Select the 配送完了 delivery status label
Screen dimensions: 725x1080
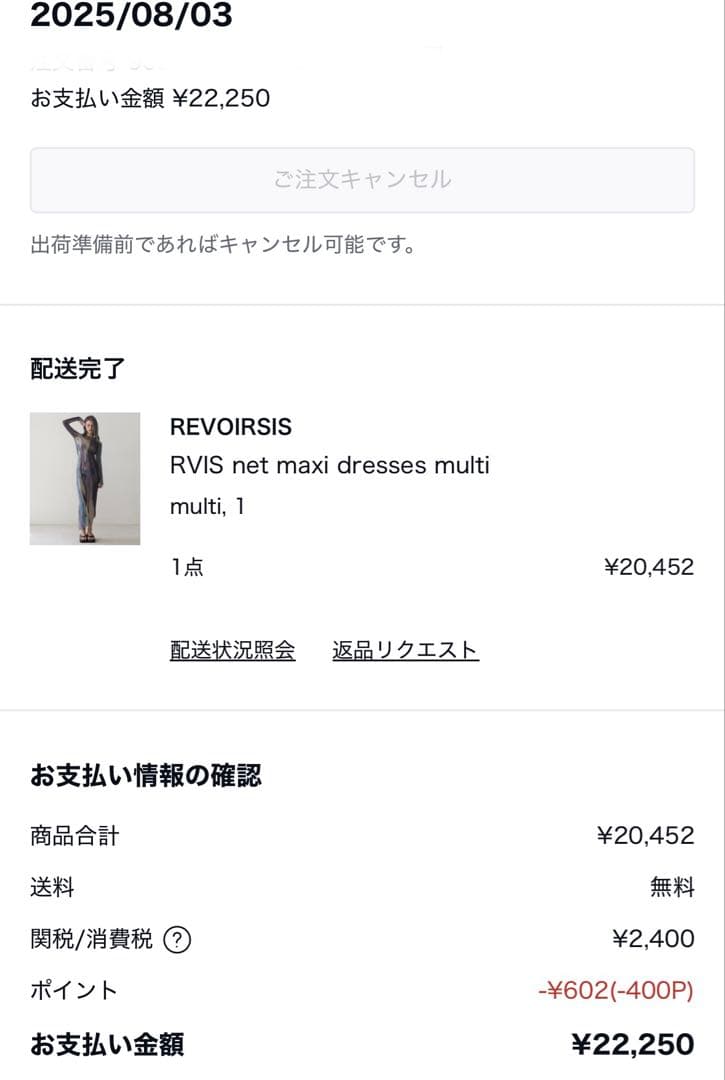[75, 368]
